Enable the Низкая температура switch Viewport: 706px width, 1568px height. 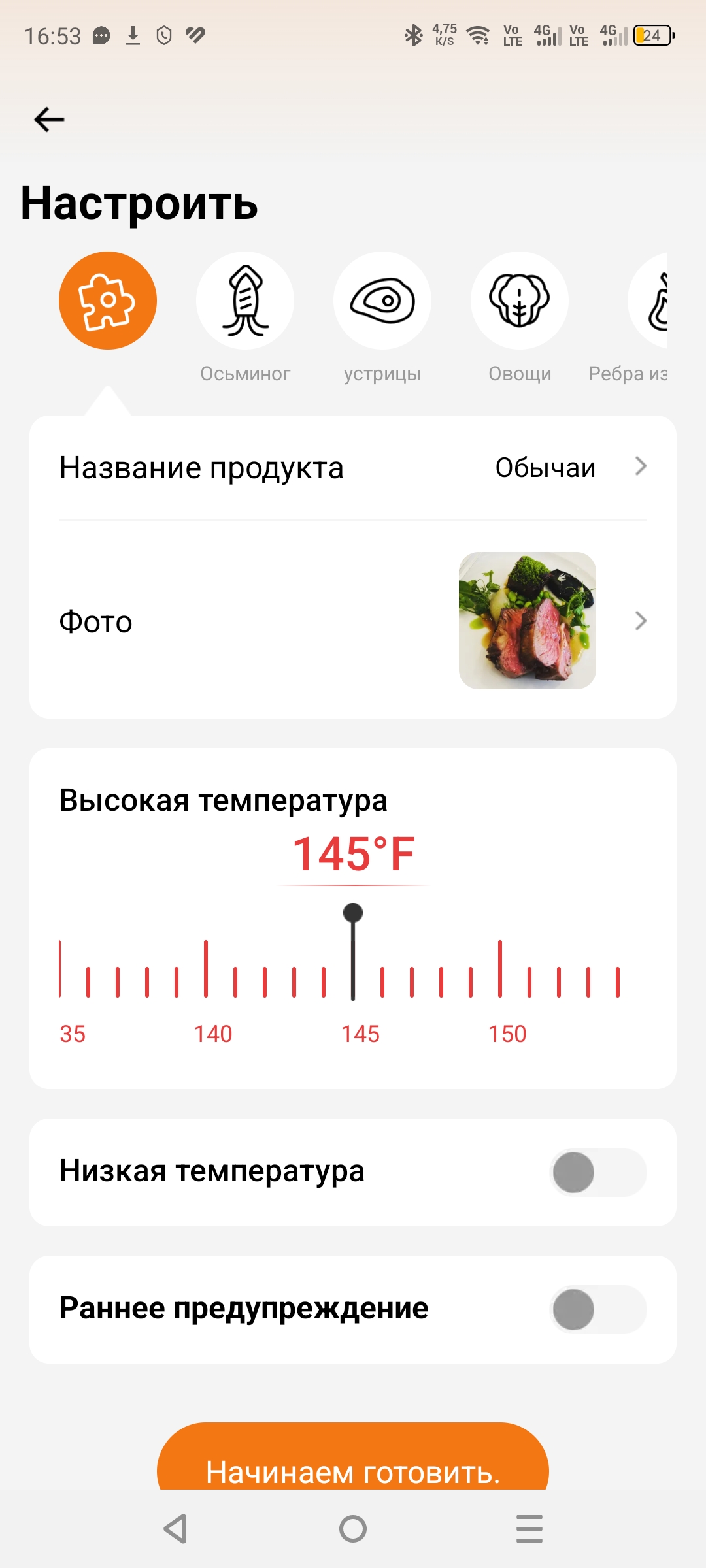click(x=598, y=1172)
